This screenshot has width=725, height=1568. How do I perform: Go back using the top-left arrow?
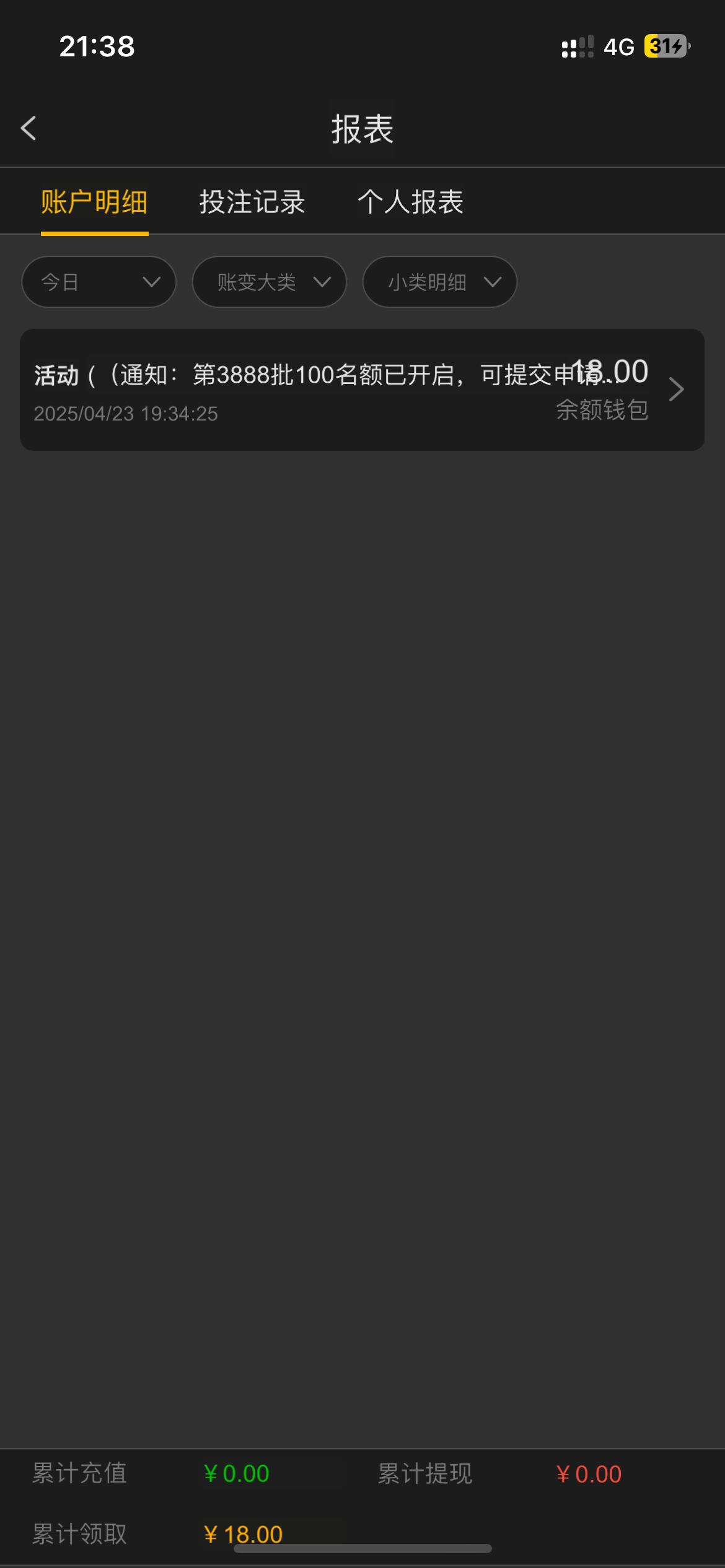[x=29, y=128]
